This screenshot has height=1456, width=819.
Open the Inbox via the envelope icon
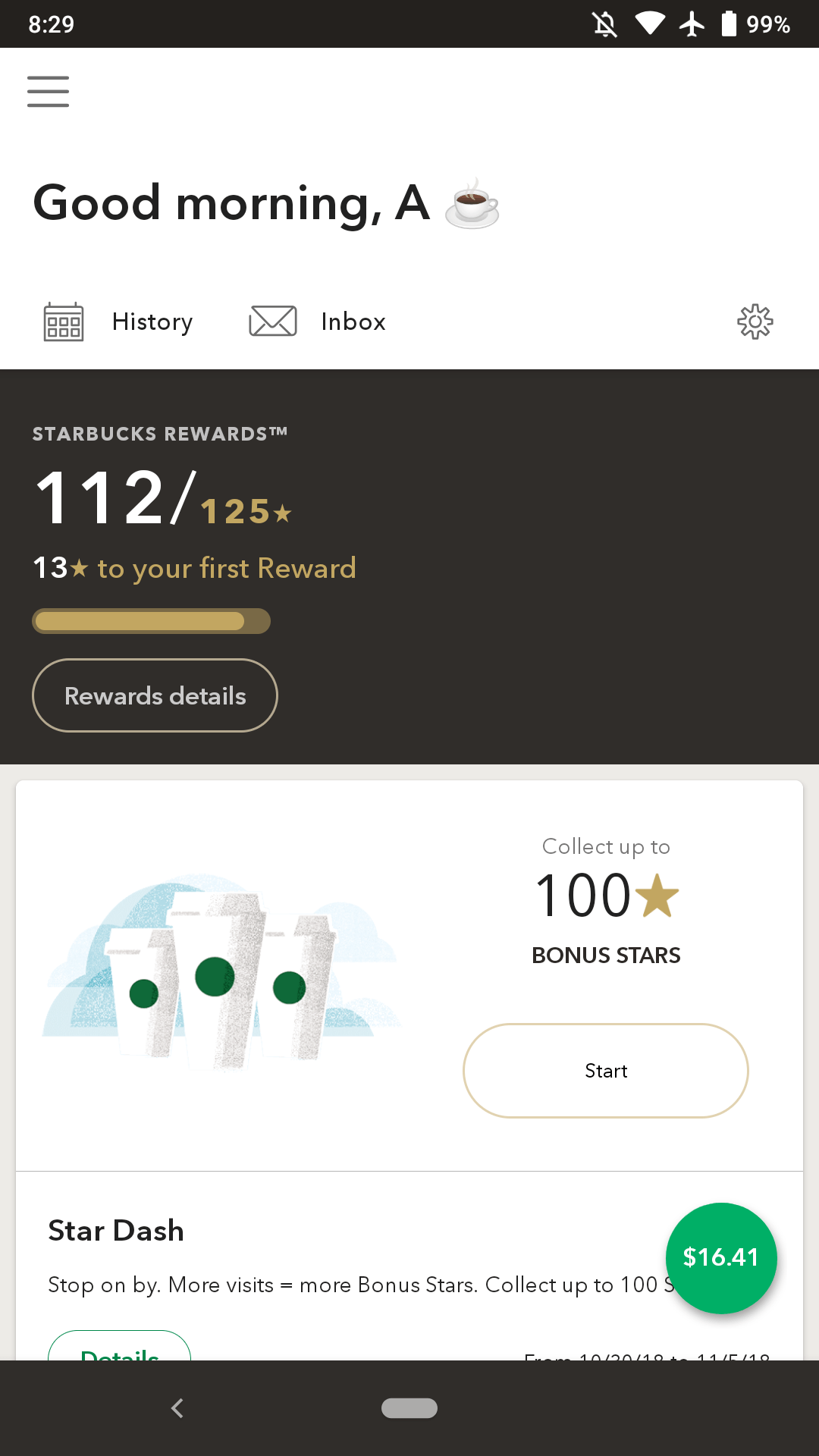click(272, 321)
